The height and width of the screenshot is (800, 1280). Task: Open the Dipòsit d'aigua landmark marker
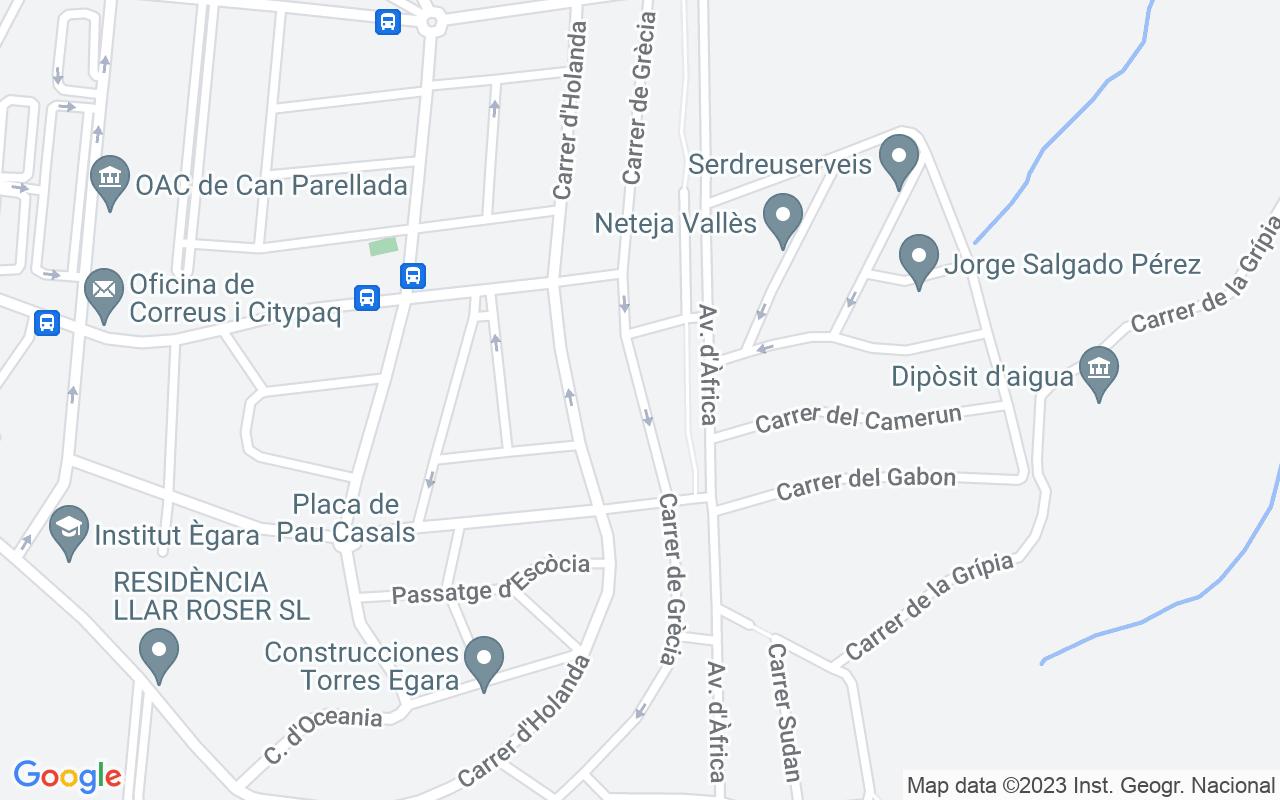[1098, 372]
